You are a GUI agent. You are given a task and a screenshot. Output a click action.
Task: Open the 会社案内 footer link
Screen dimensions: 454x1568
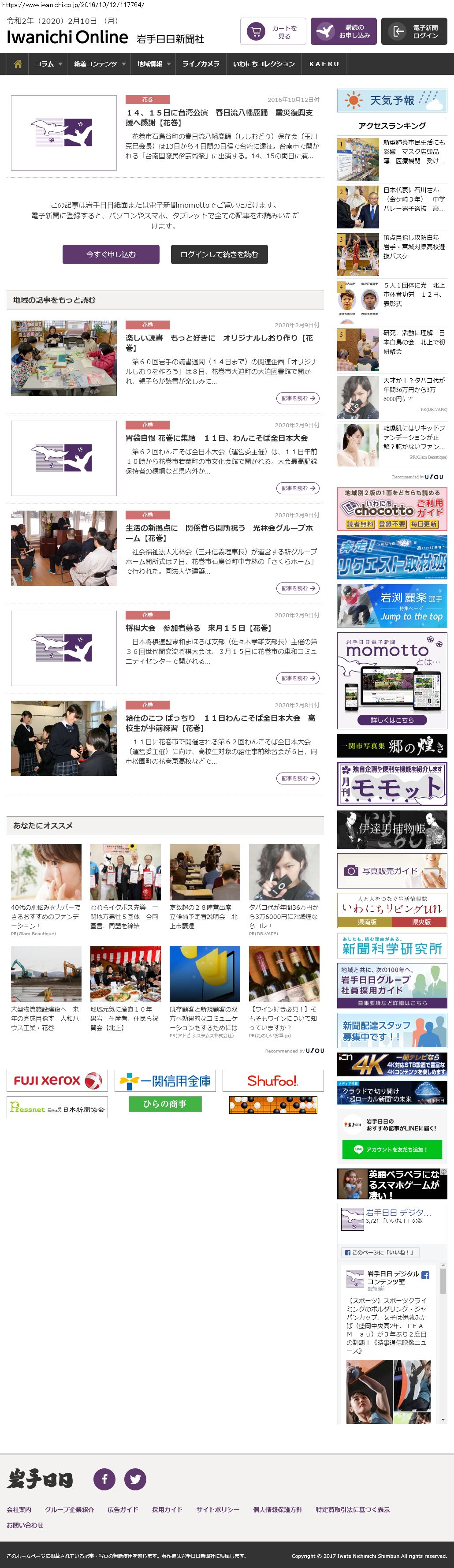tap(19, 1509)
